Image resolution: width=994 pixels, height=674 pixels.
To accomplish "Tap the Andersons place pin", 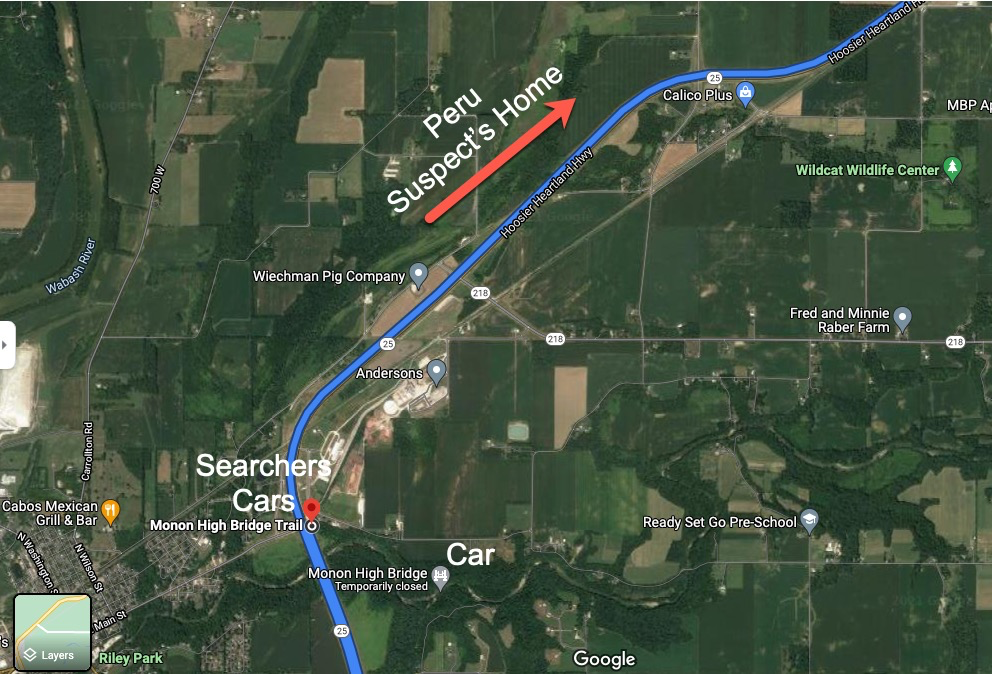I will (x=436, y=372).
